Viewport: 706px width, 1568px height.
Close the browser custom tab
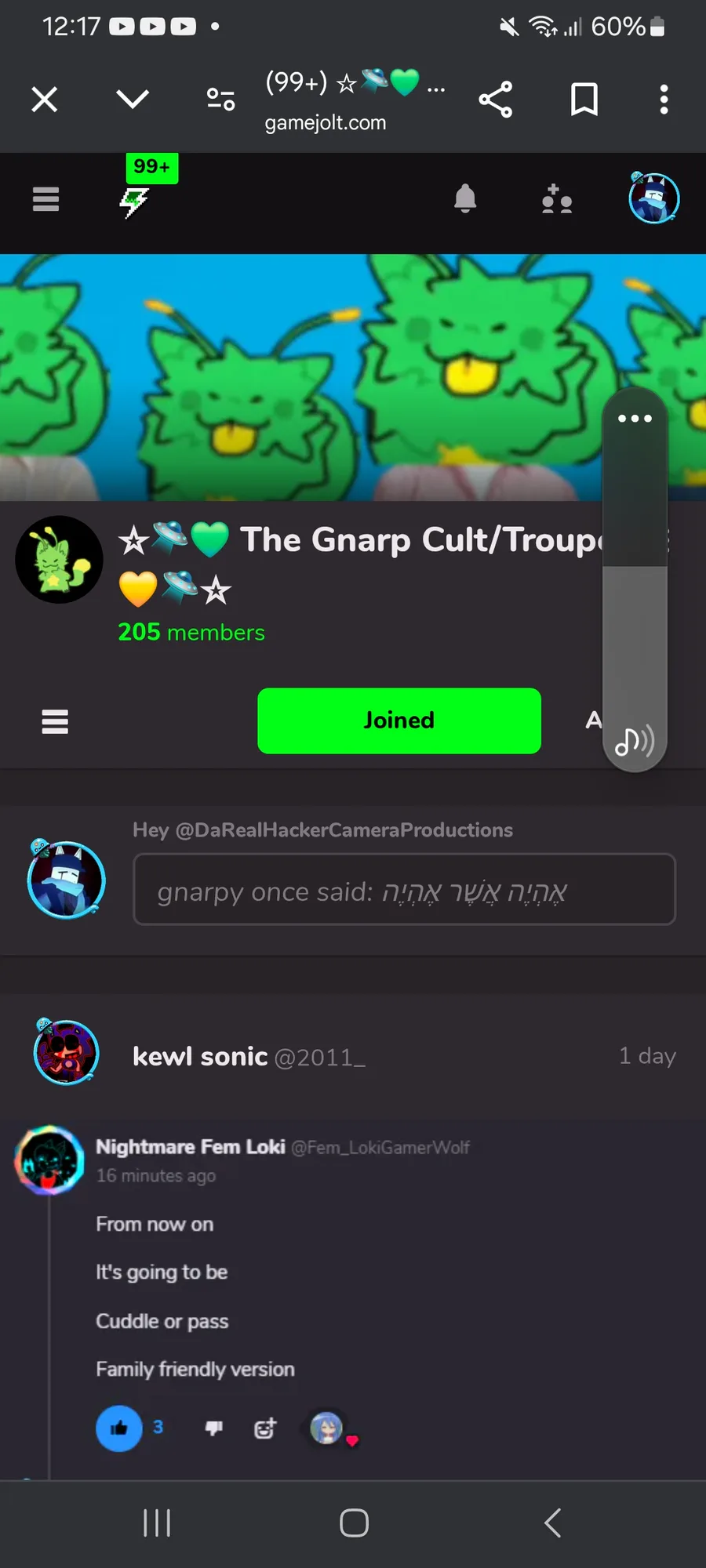(45, 100)
